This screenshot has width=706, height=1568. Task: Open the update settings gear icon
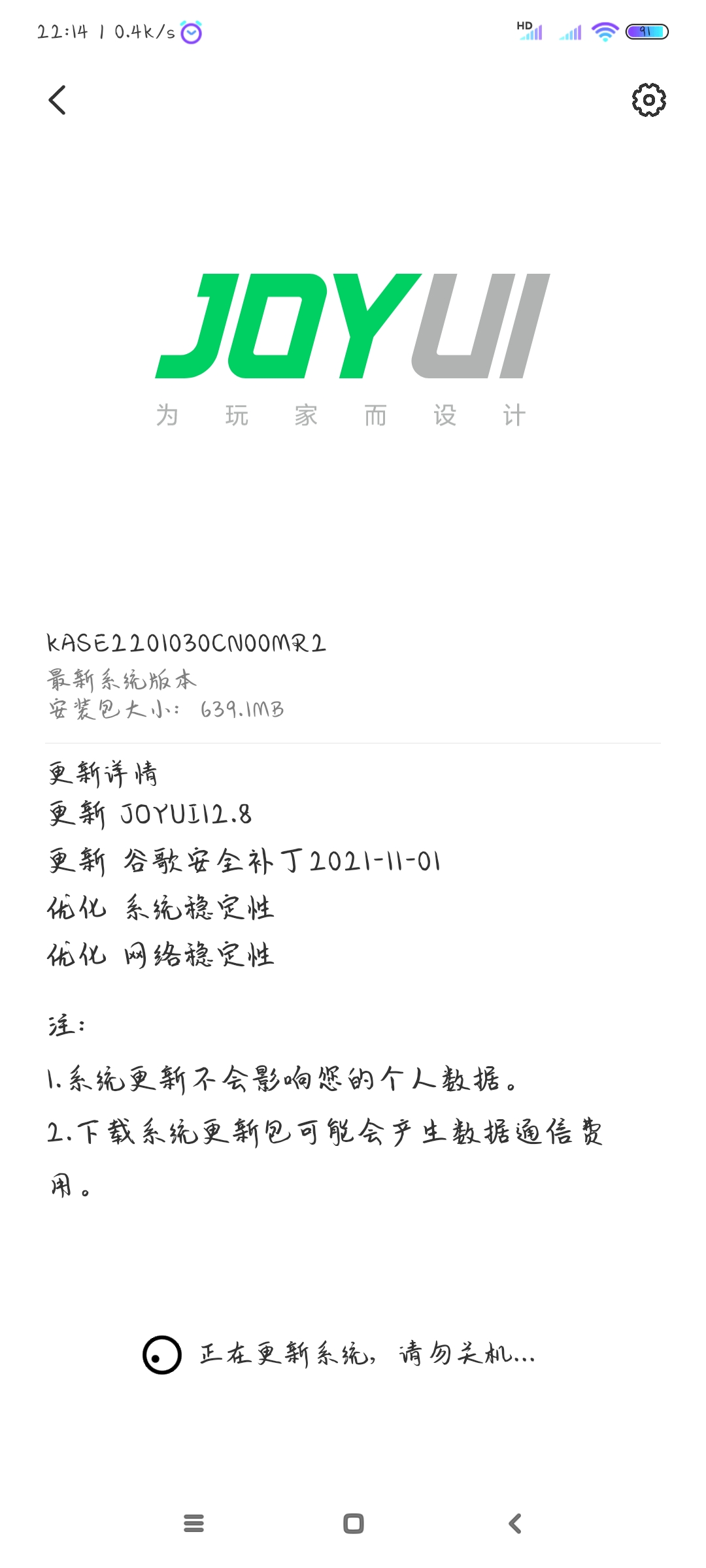point(648,100)
